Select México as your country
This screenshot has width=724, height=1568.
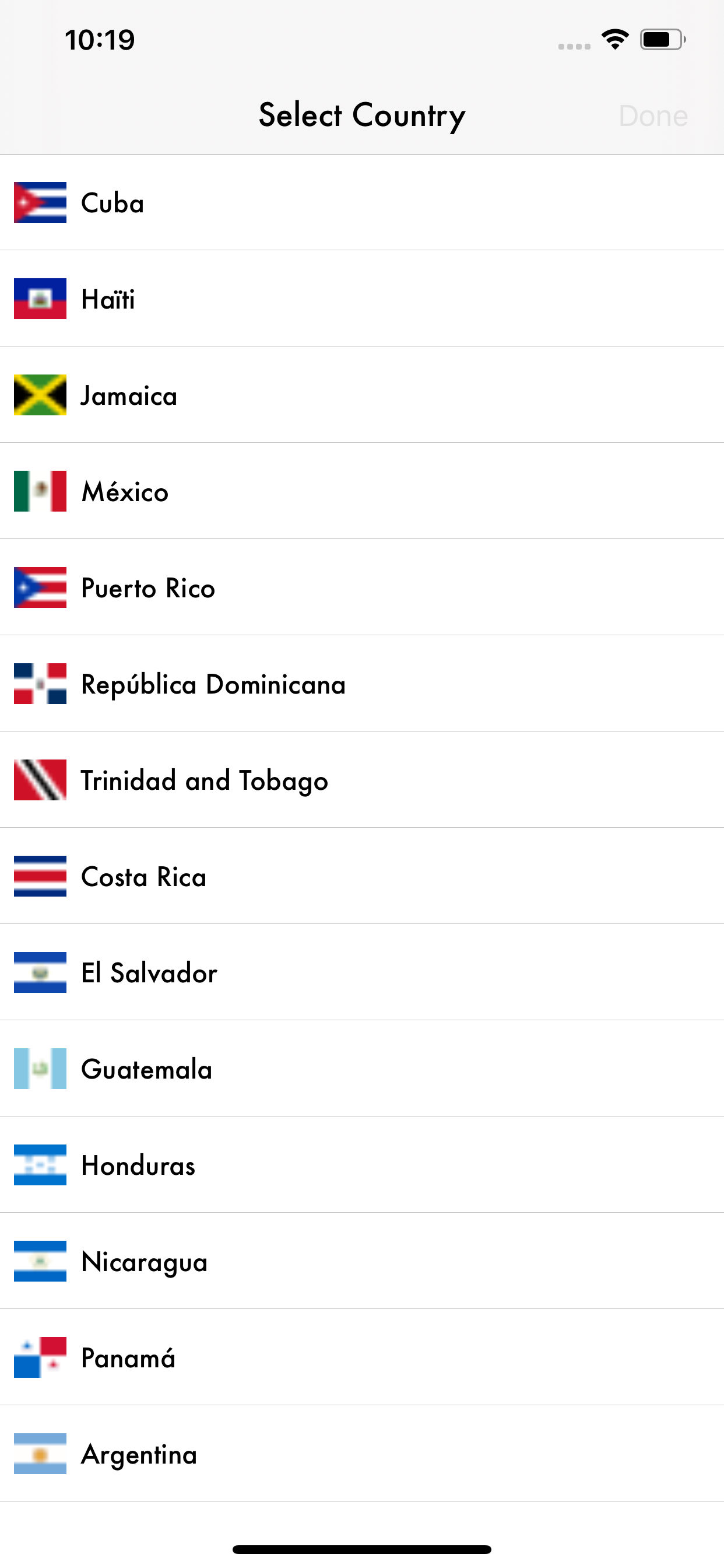(125, 491)
